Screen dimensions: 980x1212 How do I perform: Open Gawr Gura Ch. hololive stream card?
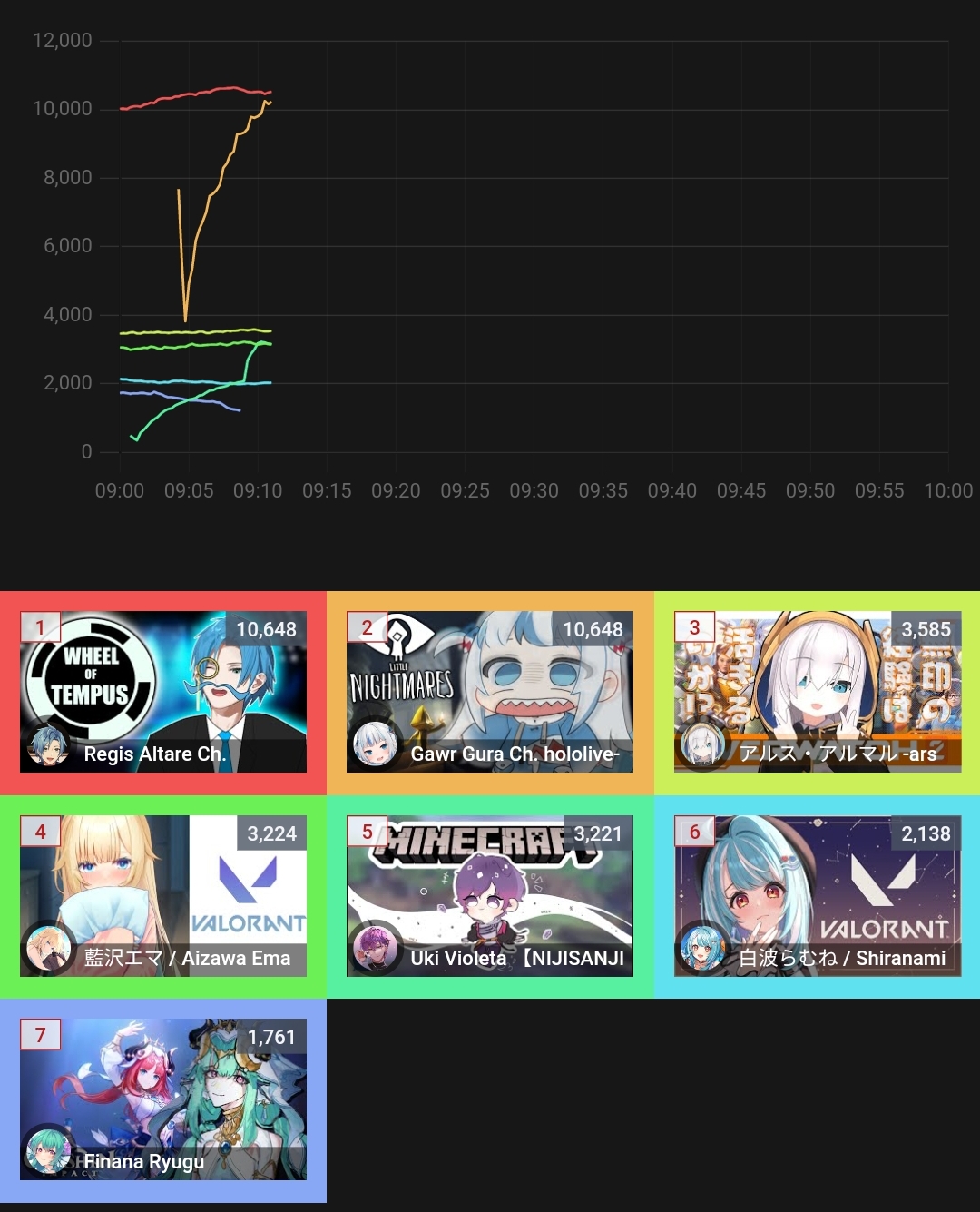(x=490, y=692)
